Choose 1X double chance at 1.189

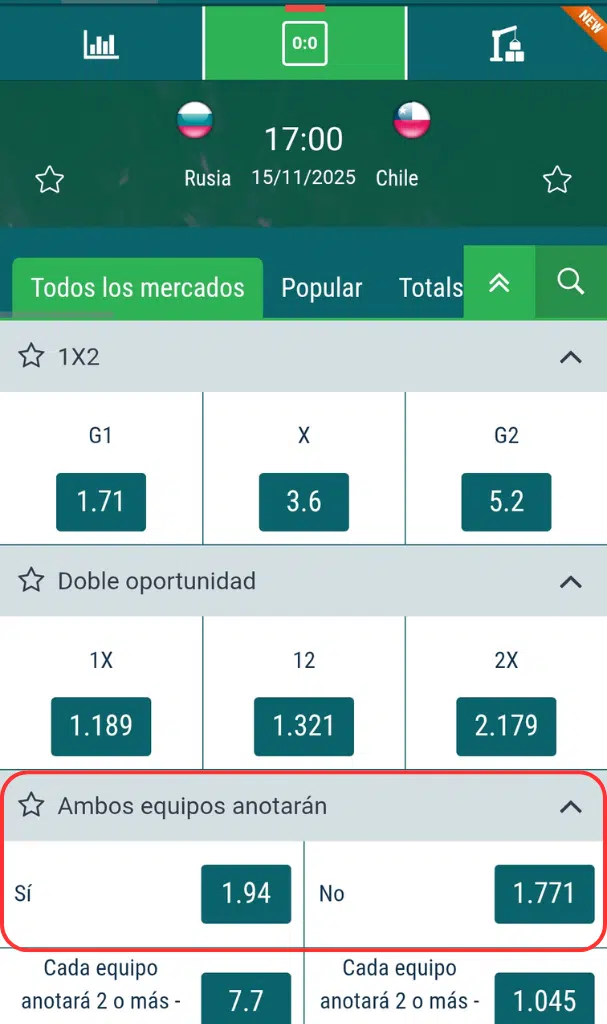101,726
